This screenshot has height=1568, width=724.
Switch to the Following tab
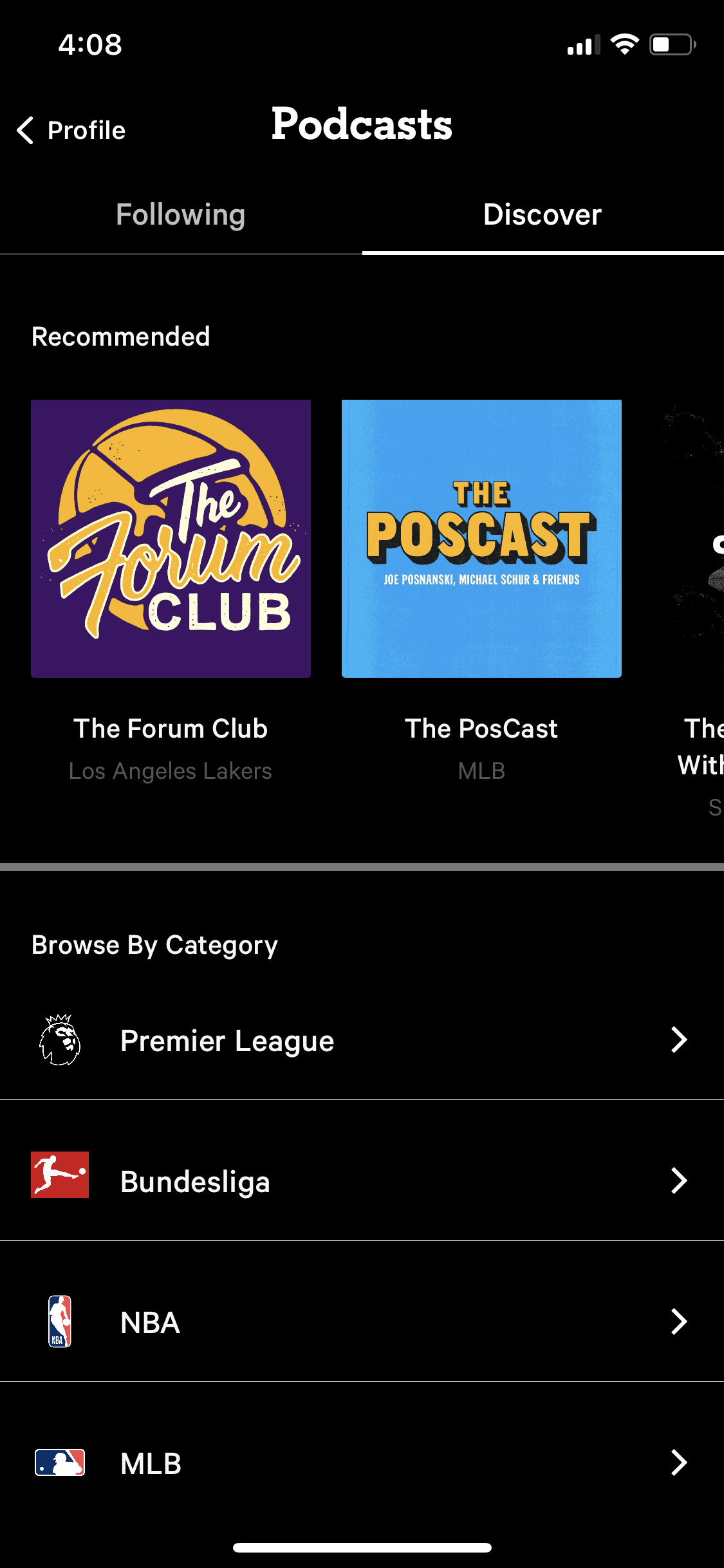180,214
